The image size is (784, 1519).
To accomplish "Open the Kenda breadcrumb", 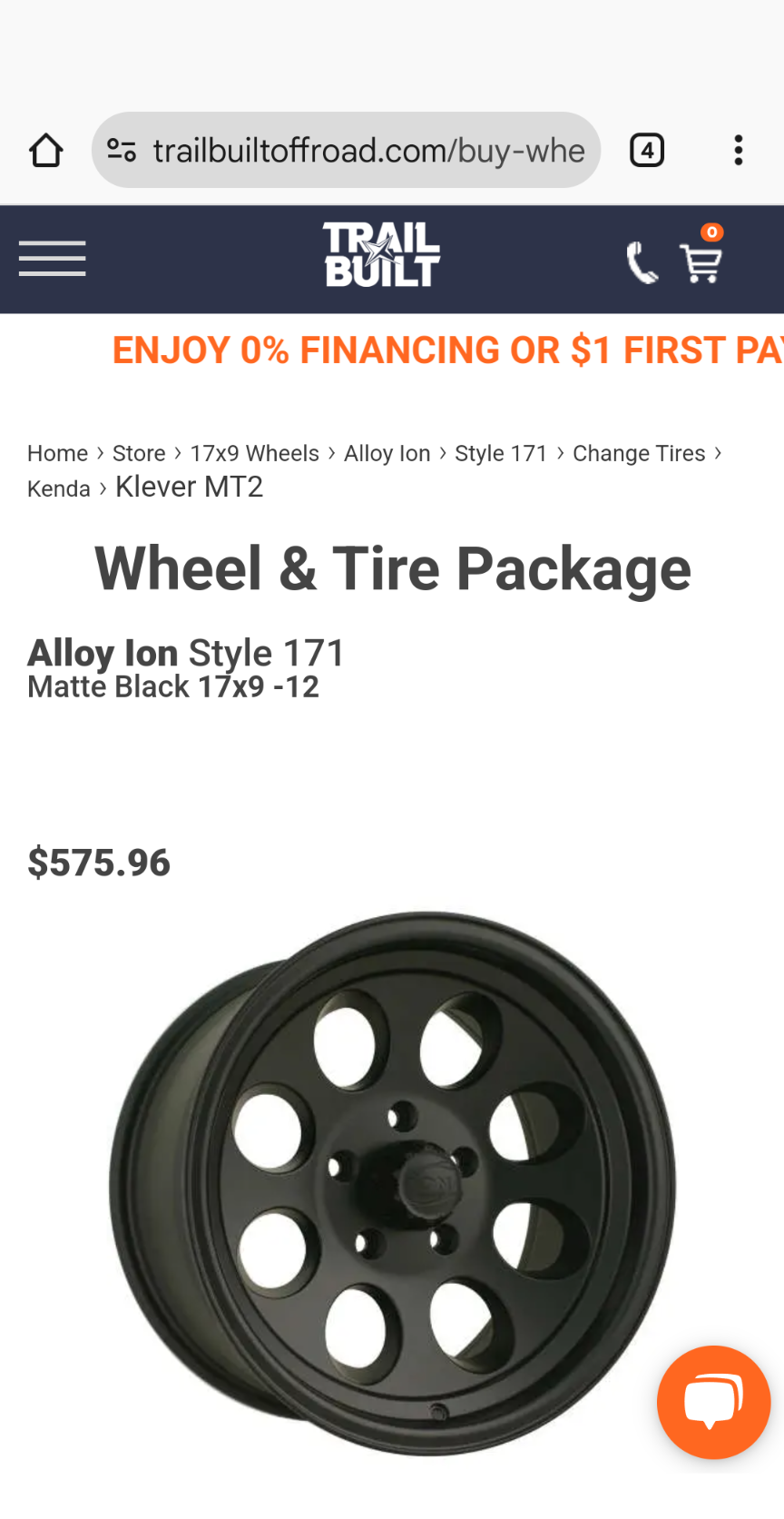I will tap(58, 488).
